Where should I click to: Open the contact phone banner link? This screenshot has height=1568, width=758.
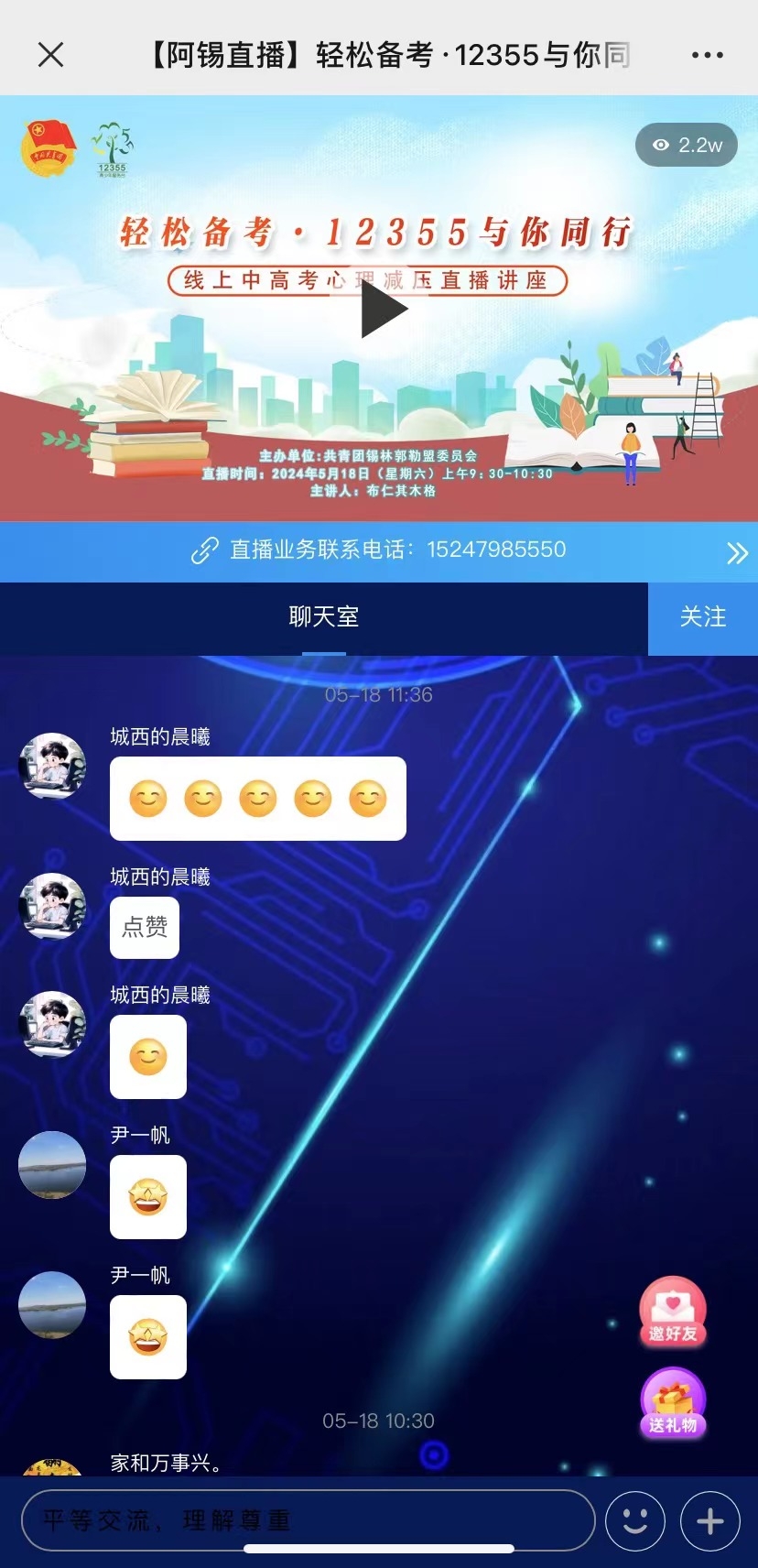click(379, 550)
